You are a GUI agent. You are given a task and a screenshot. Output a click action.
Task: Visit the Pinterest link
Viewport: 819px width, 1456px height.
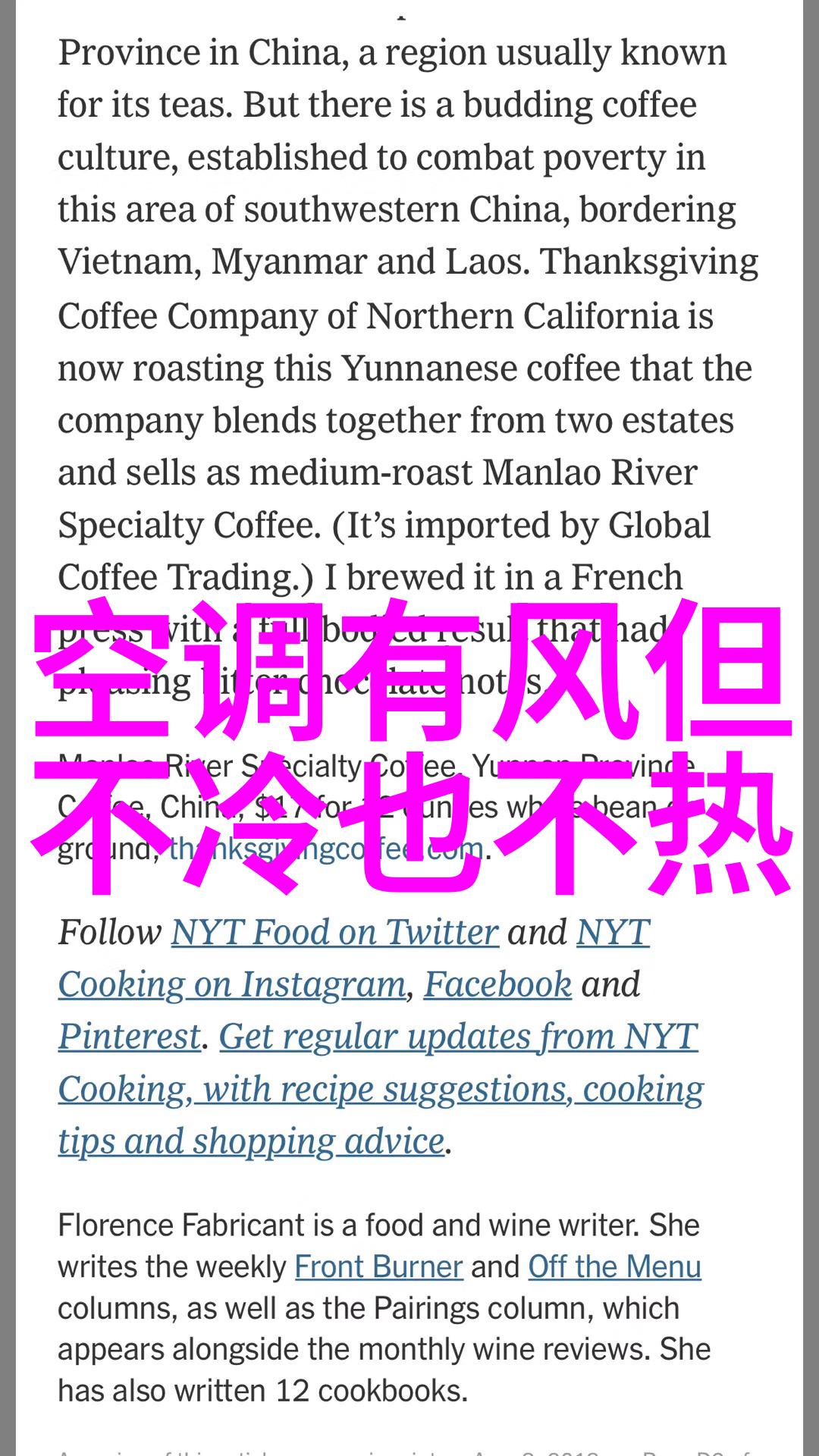pyautogui.click(x=130, y=1037)
